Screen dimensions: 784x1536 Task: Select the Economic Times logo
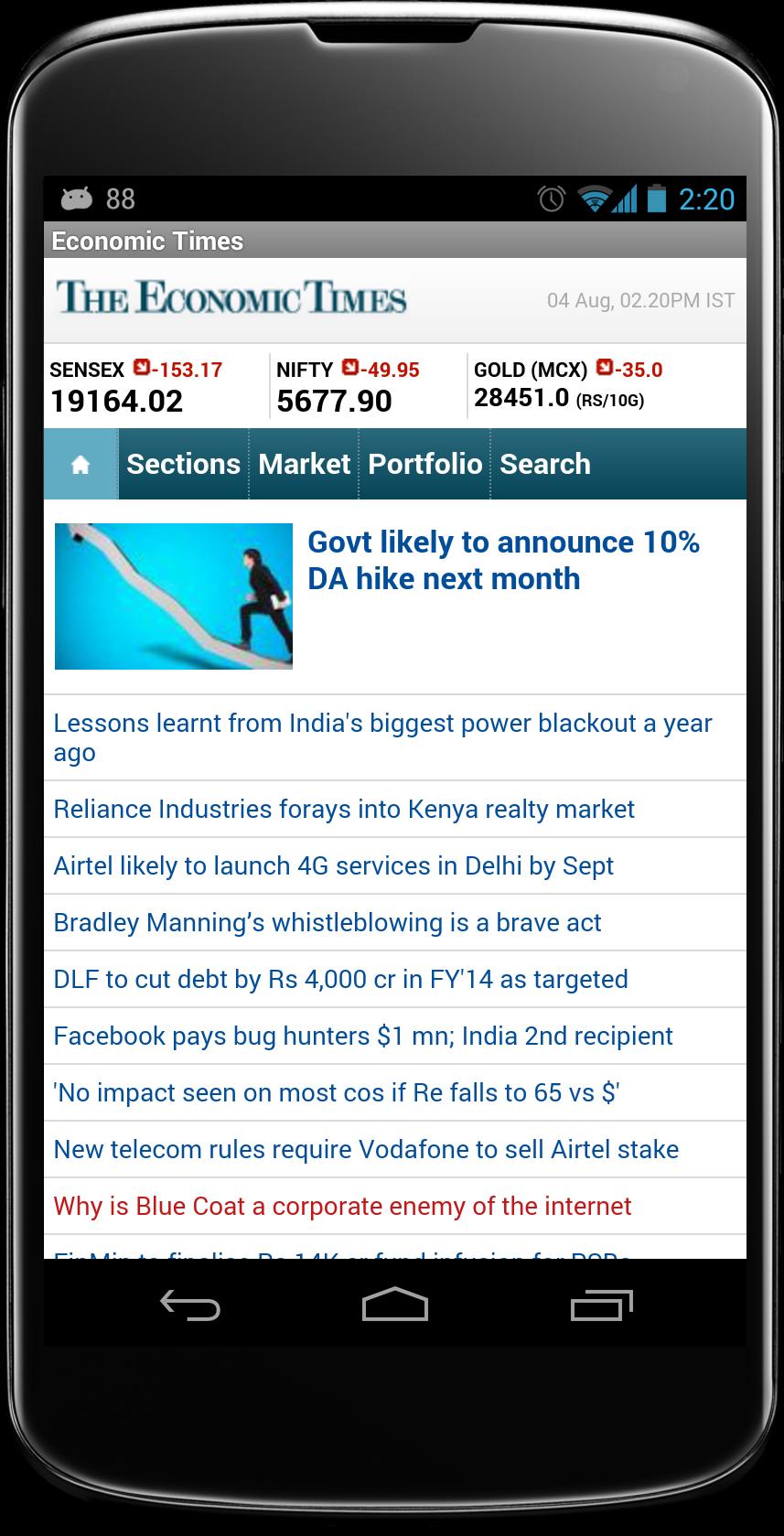point(231,298)
